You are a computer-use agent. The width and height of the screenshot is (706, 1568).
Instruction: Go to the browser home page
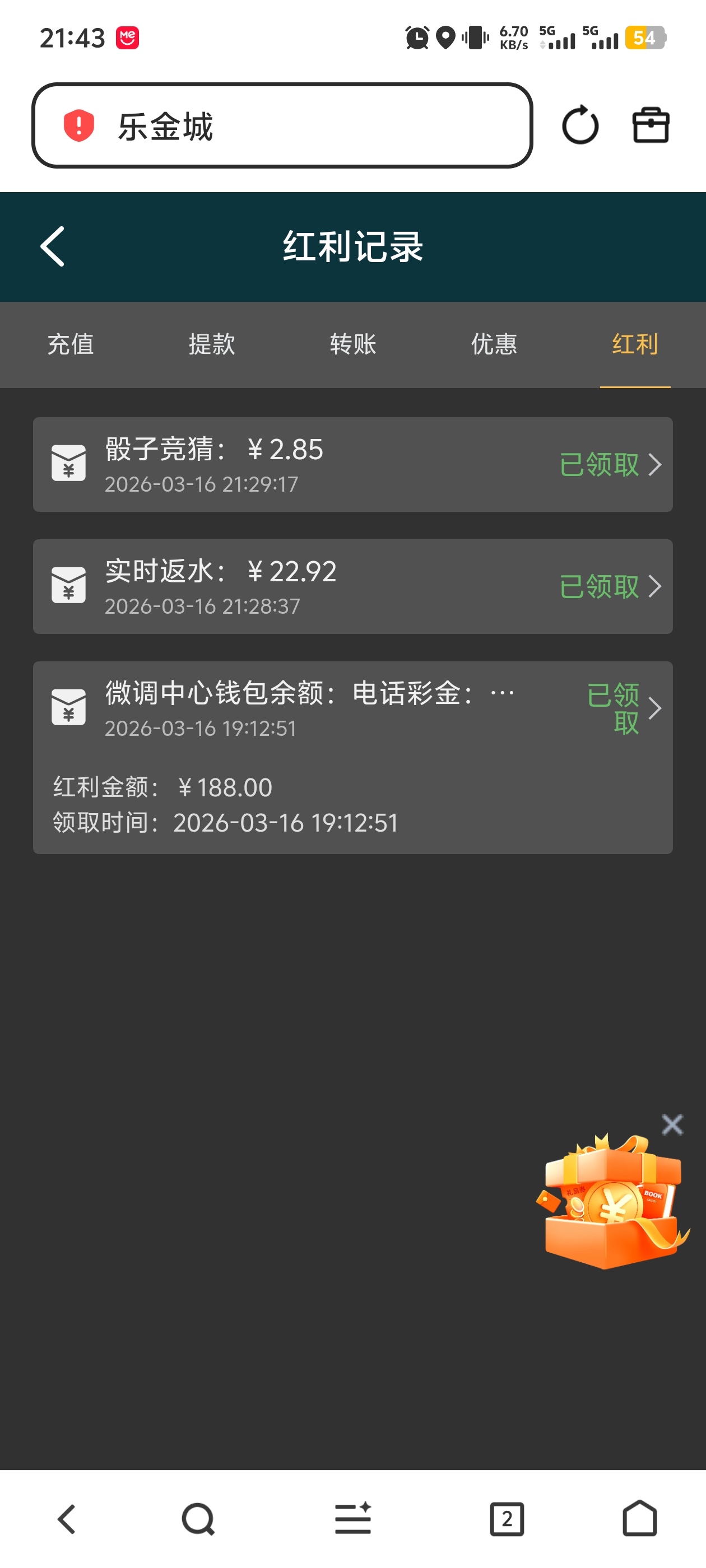pyautogui.click(x=640, y=1519)
